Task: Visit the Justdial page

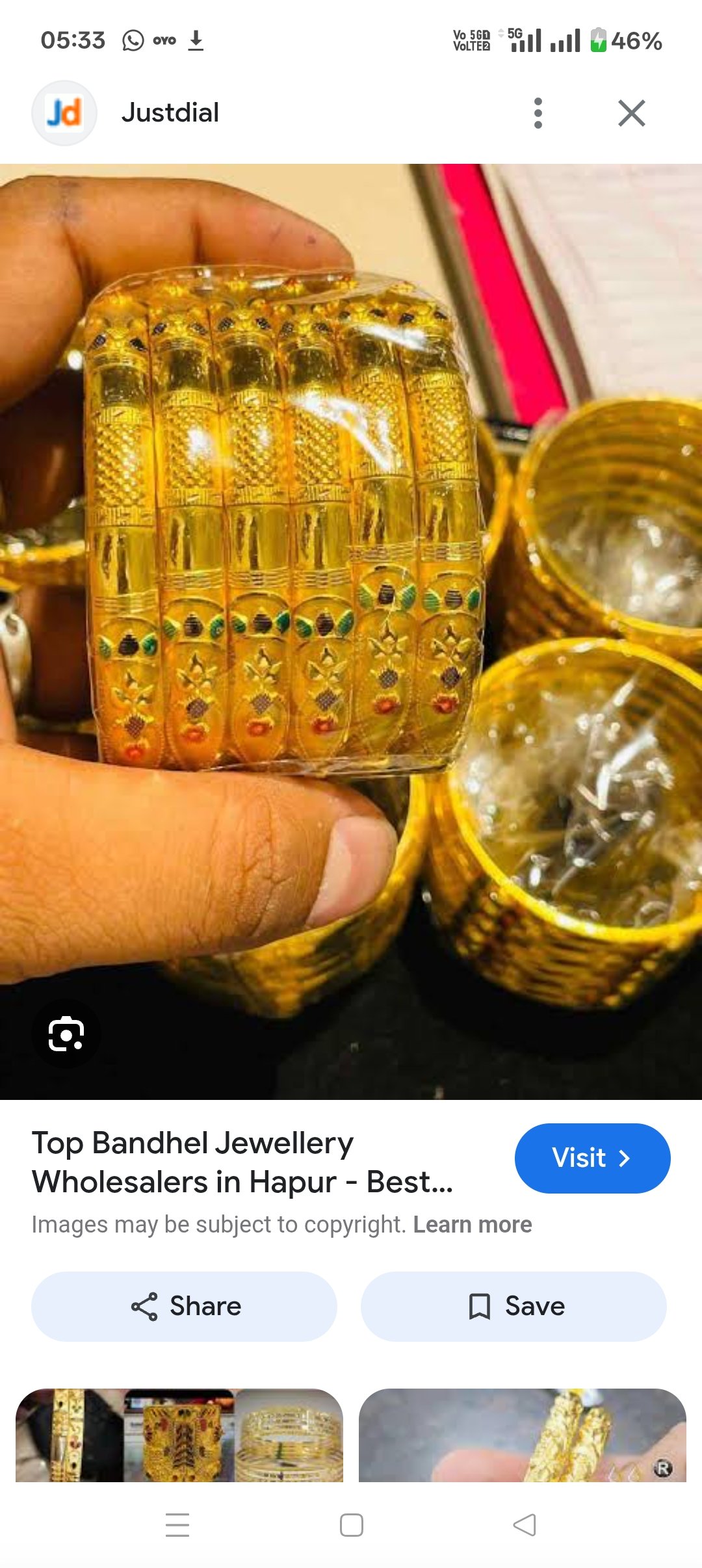Action: point(591,1158)
